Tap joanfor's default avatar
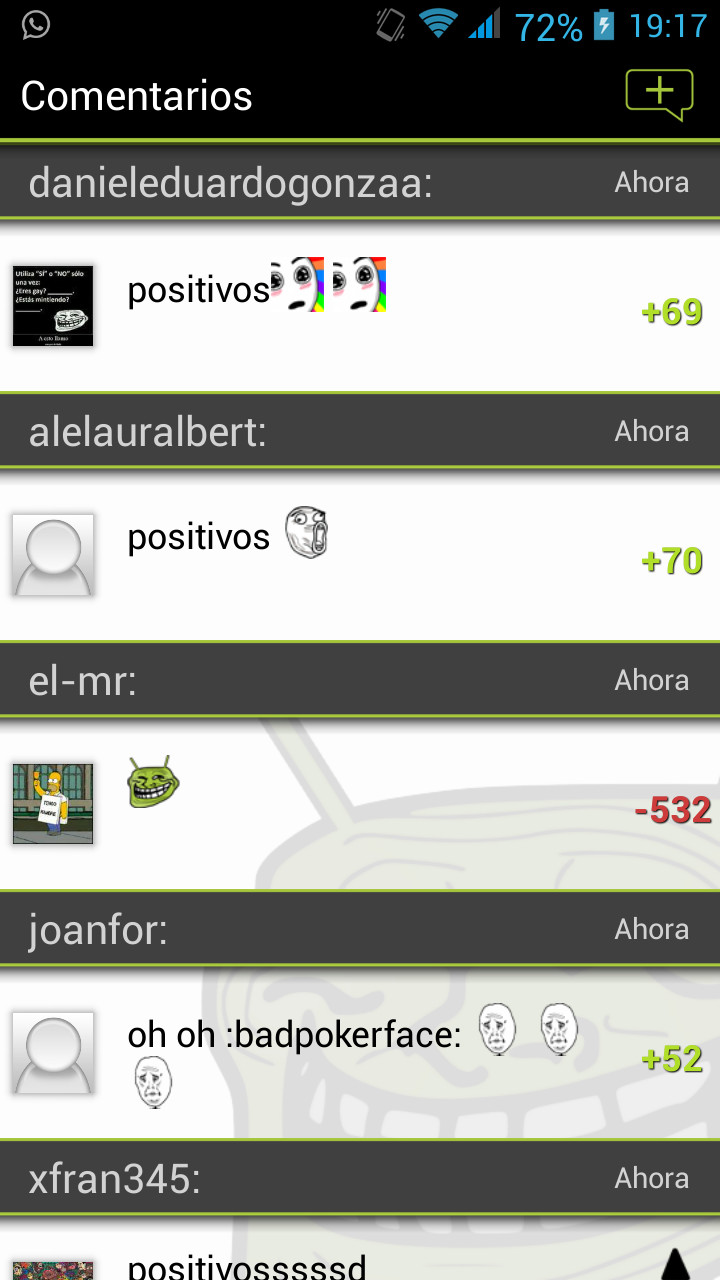 pos(53,1053)
